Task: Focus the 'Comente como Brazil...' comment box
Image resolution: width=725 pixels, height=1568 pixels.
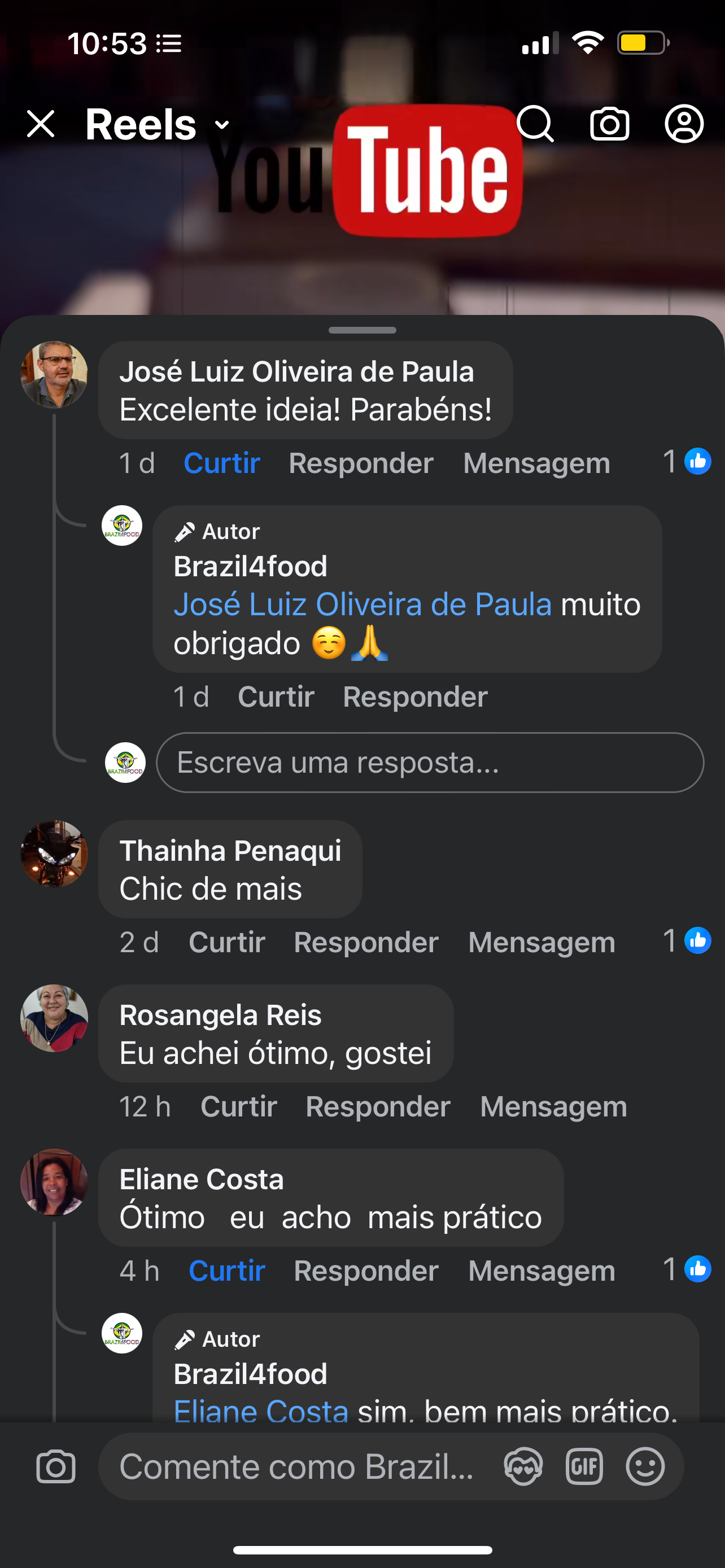Action: [x=296, y=1466]
